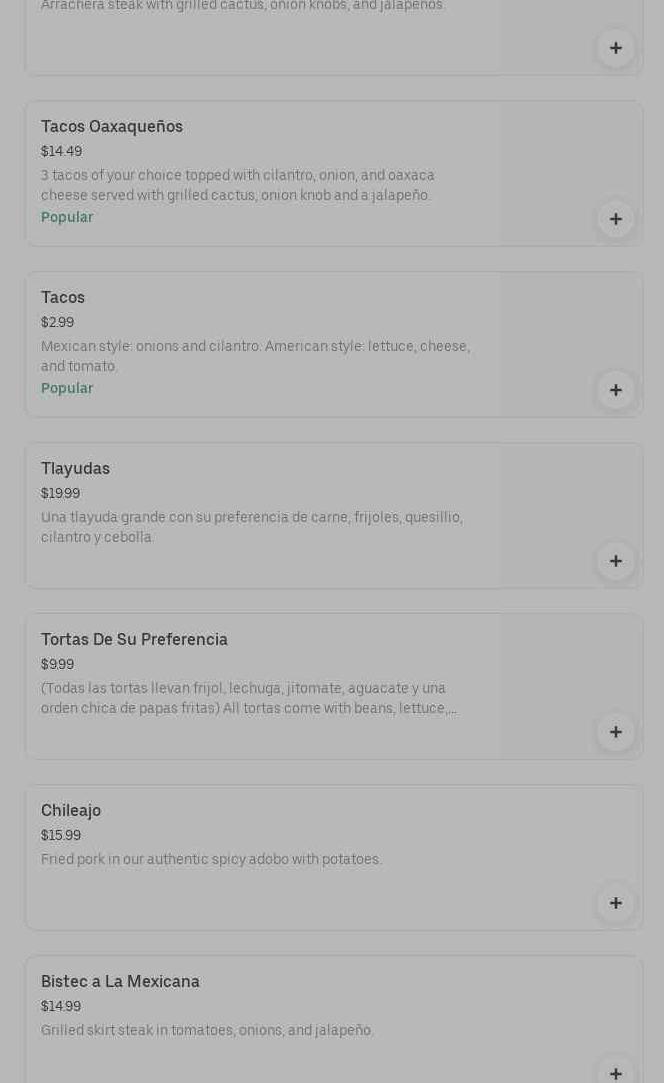The height and width of the screenshot is (1083, 664).
Task: Add Chileajo to the cart
Action: point(615,903)
